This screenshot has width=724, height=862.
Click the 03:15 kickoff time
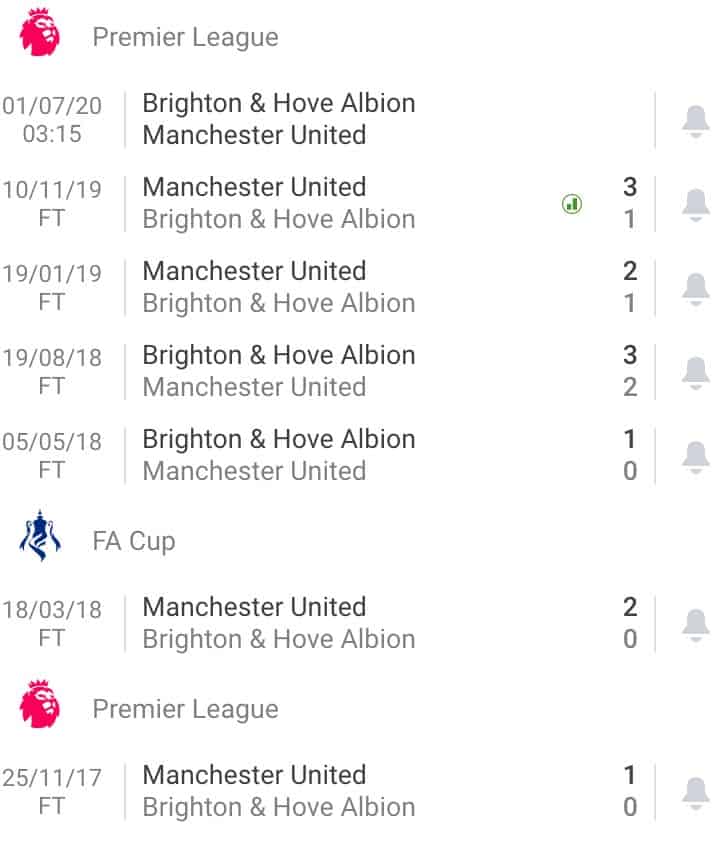(x=50, y=131)
